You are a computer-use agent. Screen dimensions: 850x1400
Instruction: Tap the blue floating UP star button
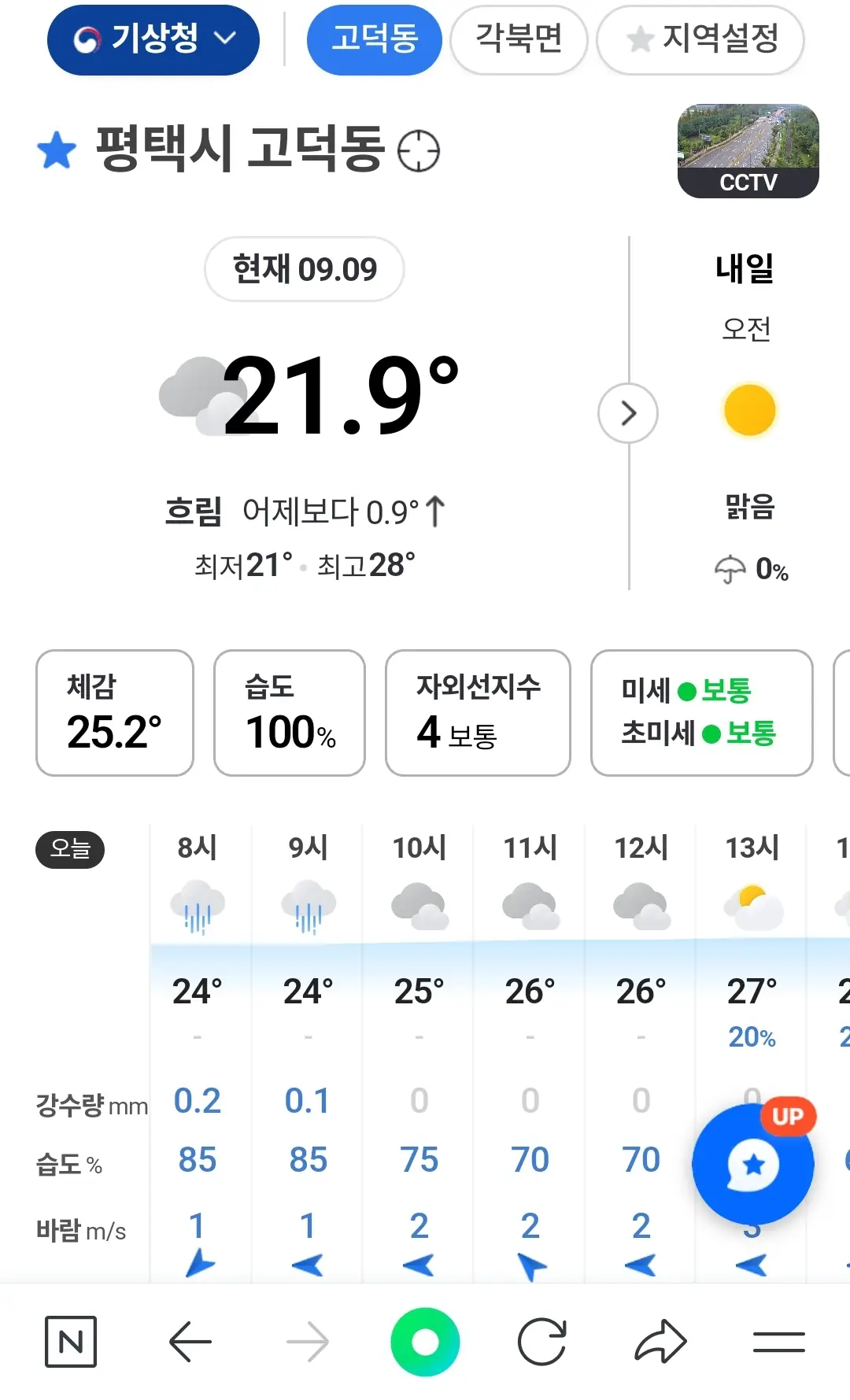pos(753,1163)
